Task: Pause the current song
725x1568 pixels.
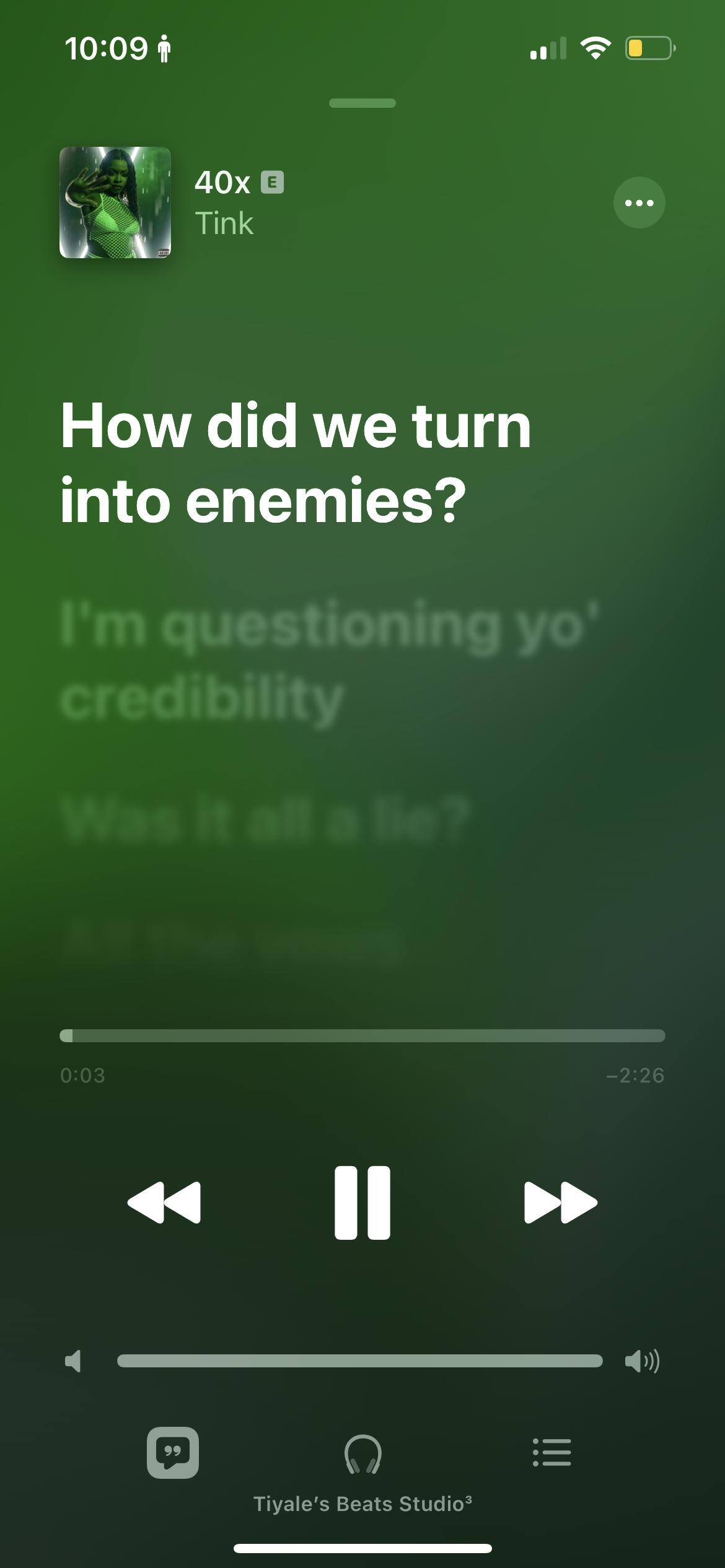Action: click(362, 1202)
